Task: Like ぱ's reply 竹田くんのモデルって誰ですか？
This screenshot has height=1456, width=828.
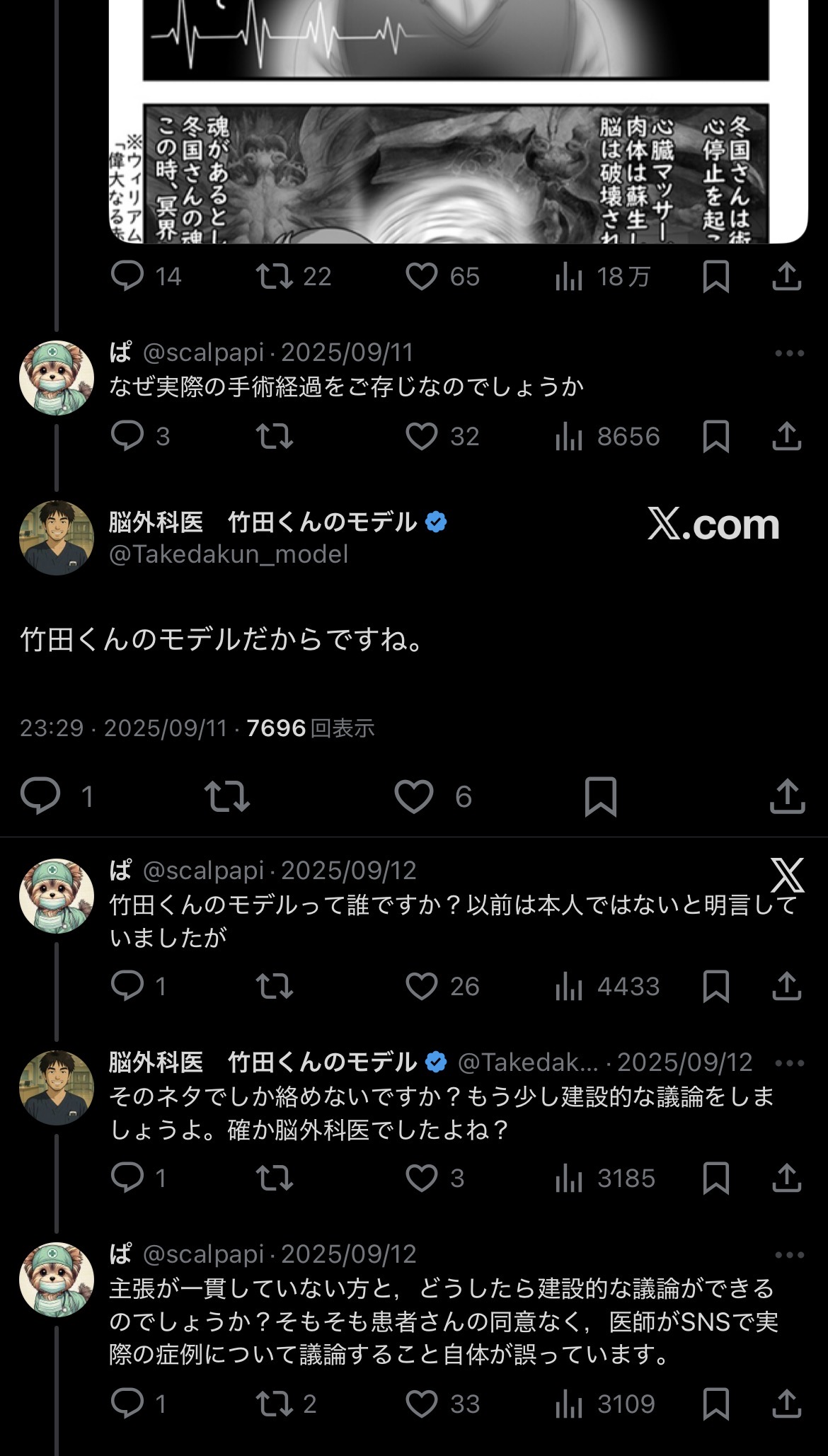Action: 422,986
